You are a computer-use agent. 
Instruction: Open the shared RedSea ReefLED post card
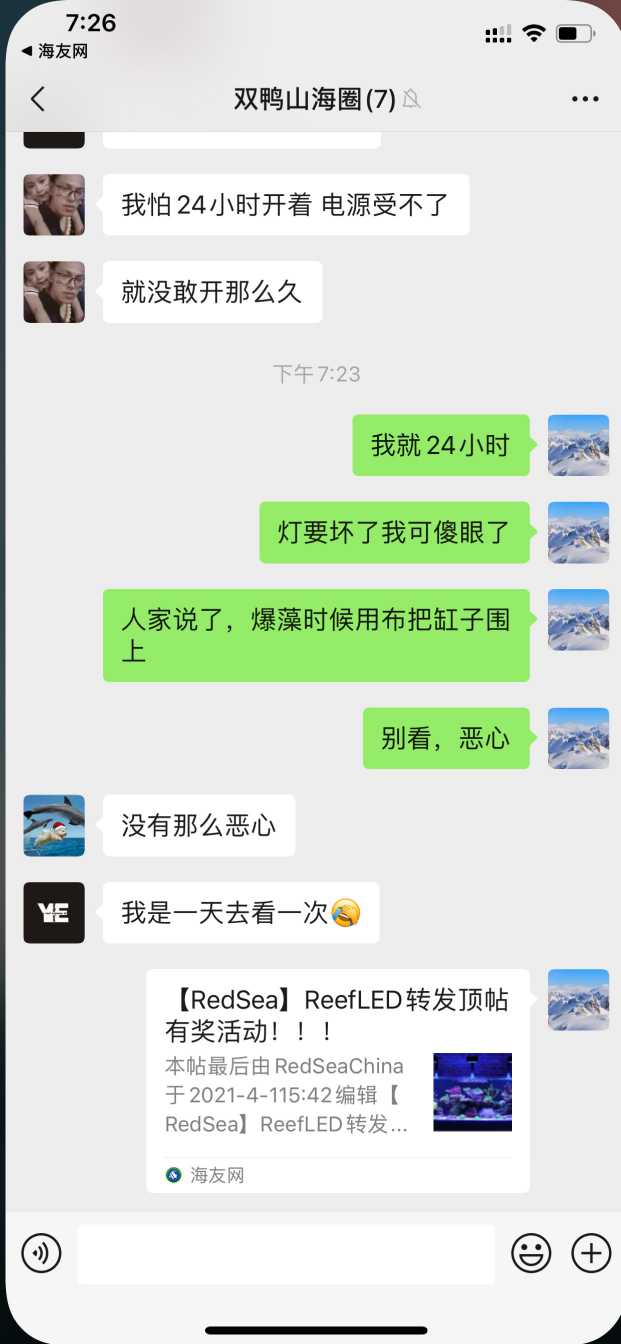tap(338, 1080)
